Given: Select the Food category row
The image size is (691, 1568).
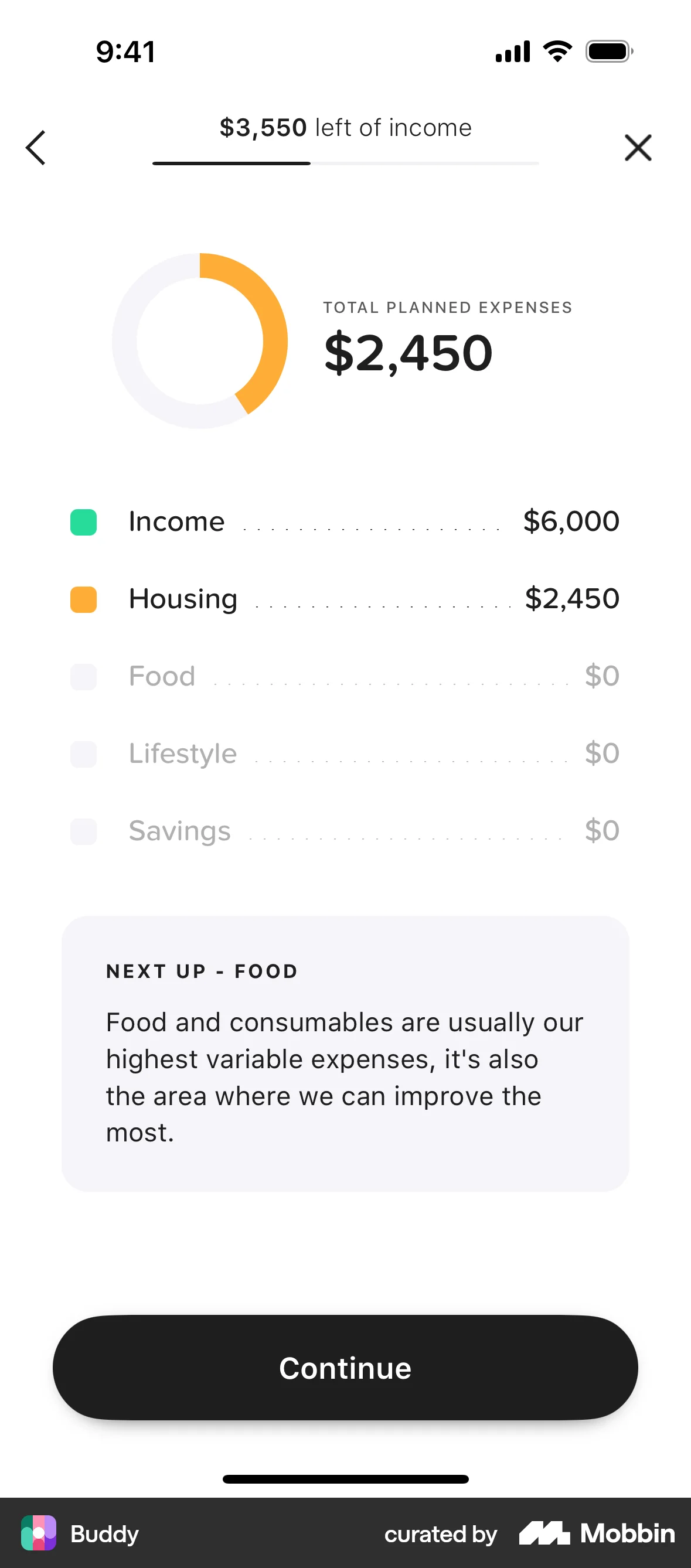Looking at the screenshot, I should 345,677.
